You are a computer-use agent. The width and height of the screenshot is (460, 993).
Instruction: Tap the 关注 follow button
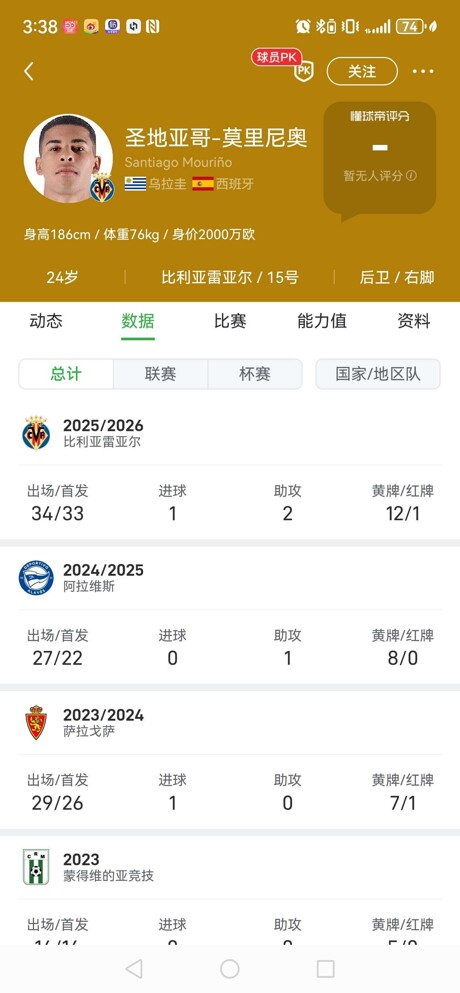pyautogui.click(x=362, y=72)
